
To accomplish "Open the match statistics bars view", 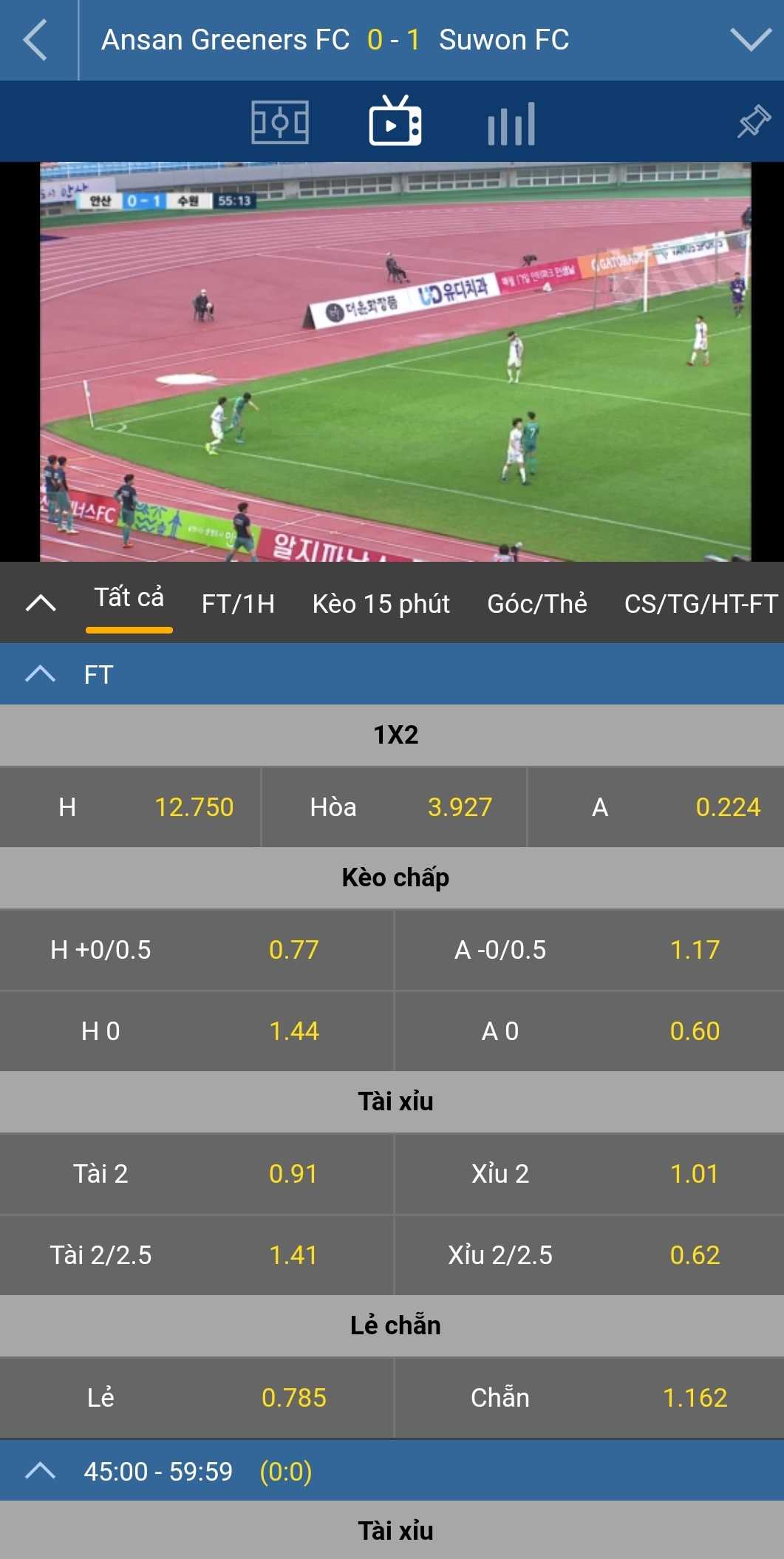I will point(511,123).
